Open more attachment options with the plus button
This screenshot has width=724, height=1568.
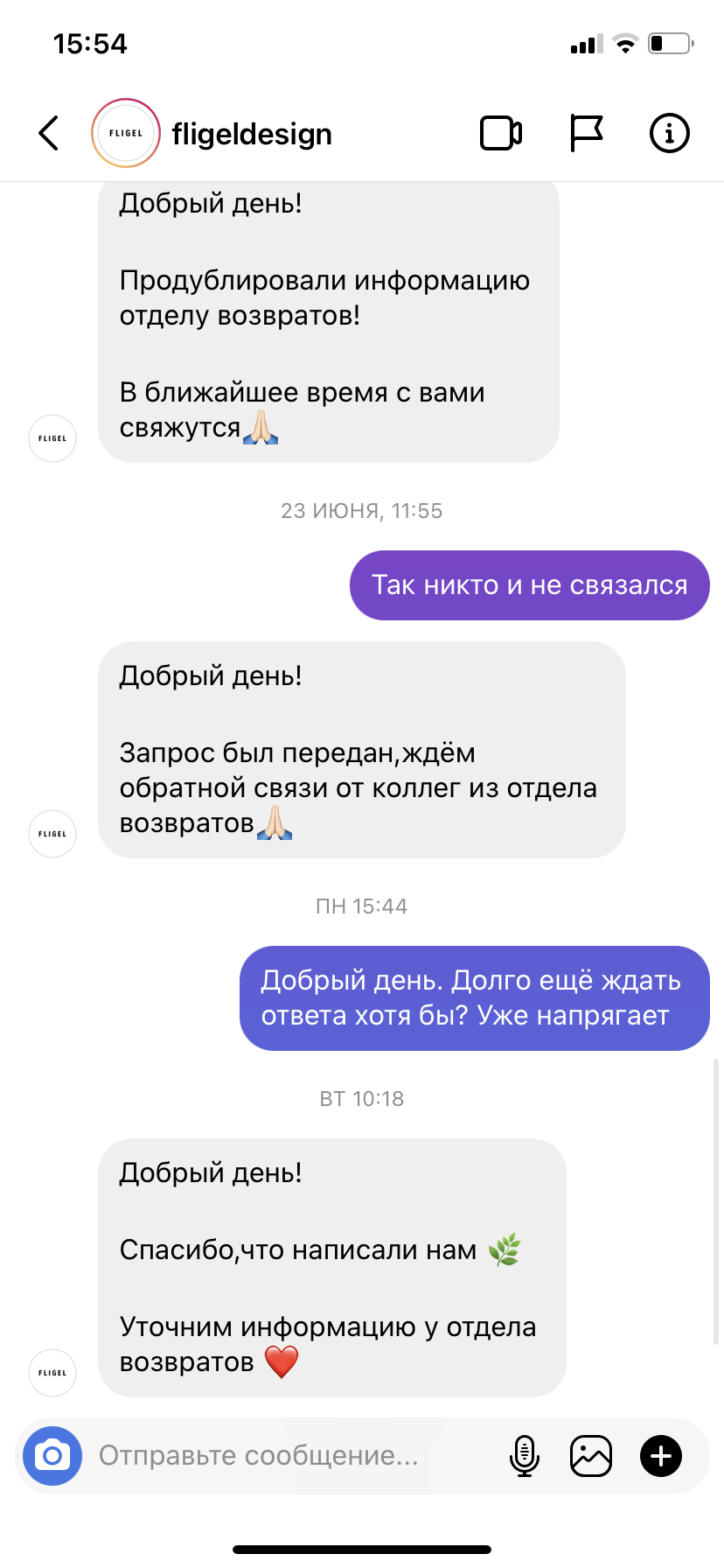coord(661,1456)
